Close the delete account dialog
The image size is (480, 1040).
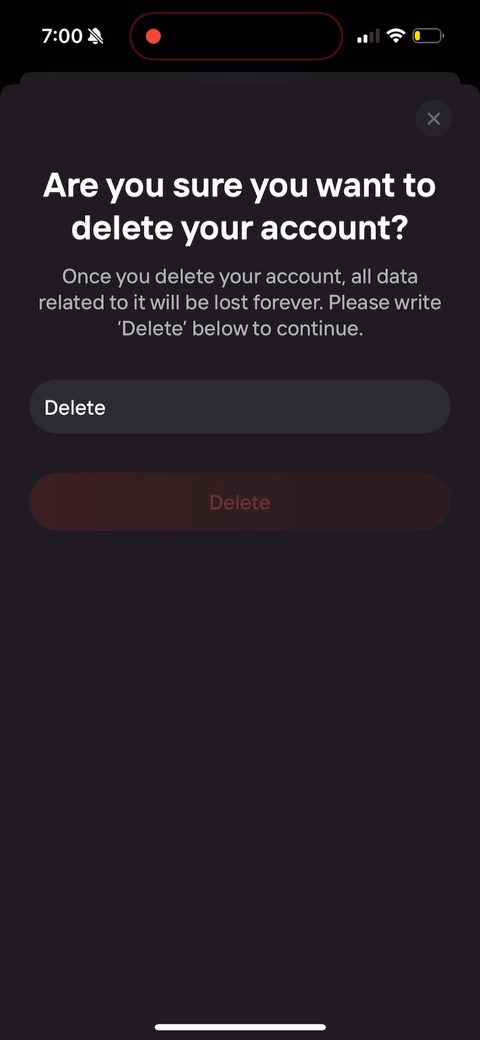coord(434,119)
